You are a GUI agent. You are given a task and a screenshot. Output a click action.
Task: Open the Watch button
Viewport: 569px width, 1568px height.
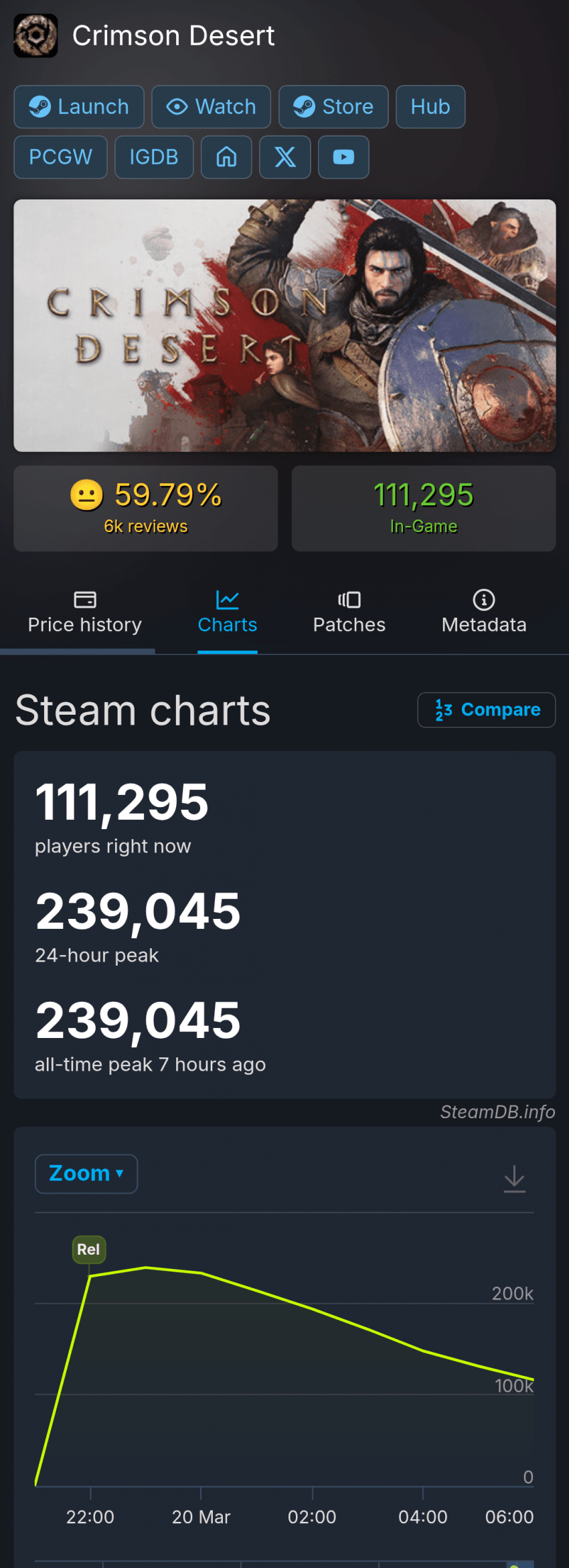point(211,106)
